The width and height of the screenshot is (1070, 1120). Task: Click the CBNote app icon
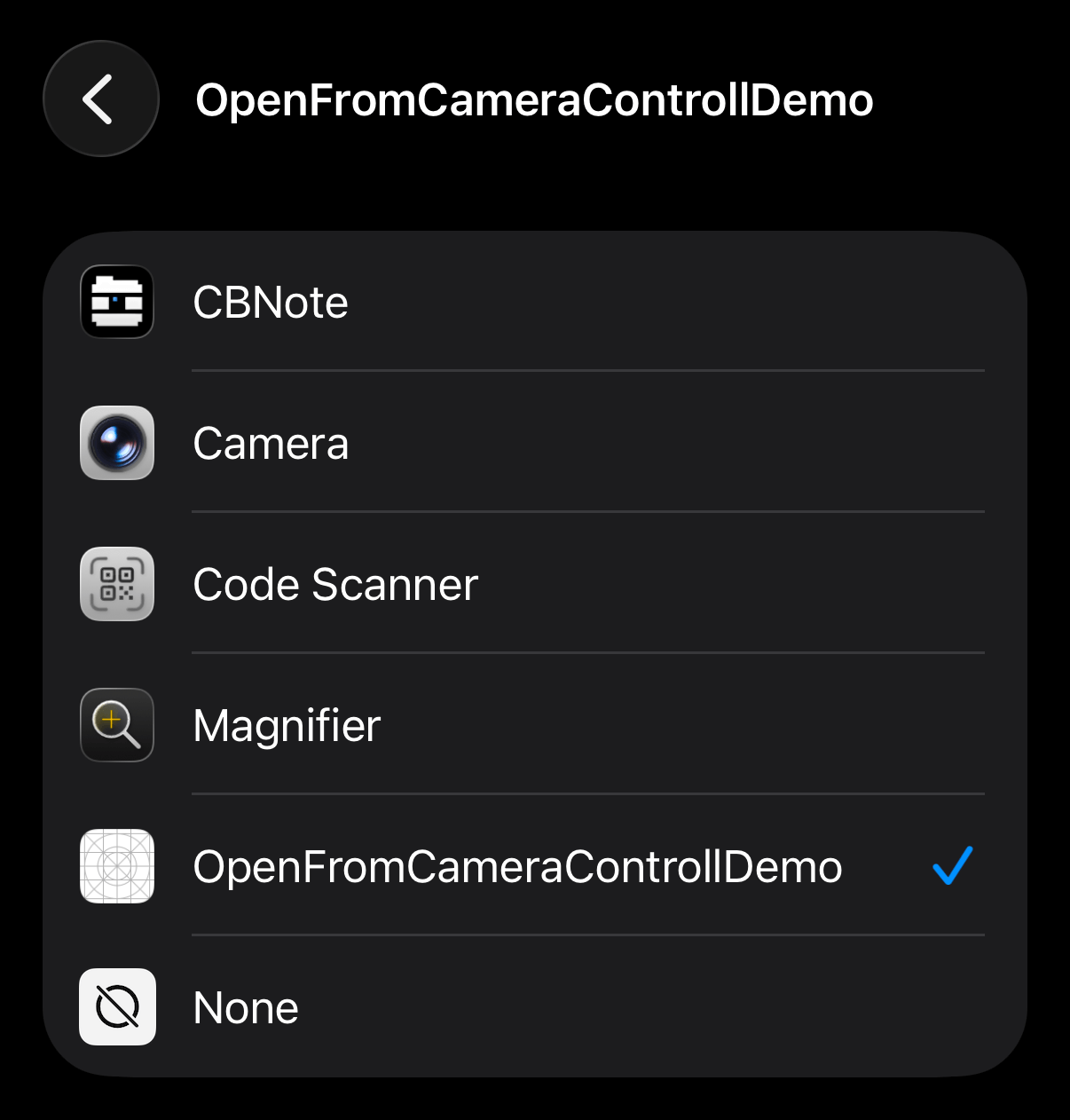click(x=116, y=303)
